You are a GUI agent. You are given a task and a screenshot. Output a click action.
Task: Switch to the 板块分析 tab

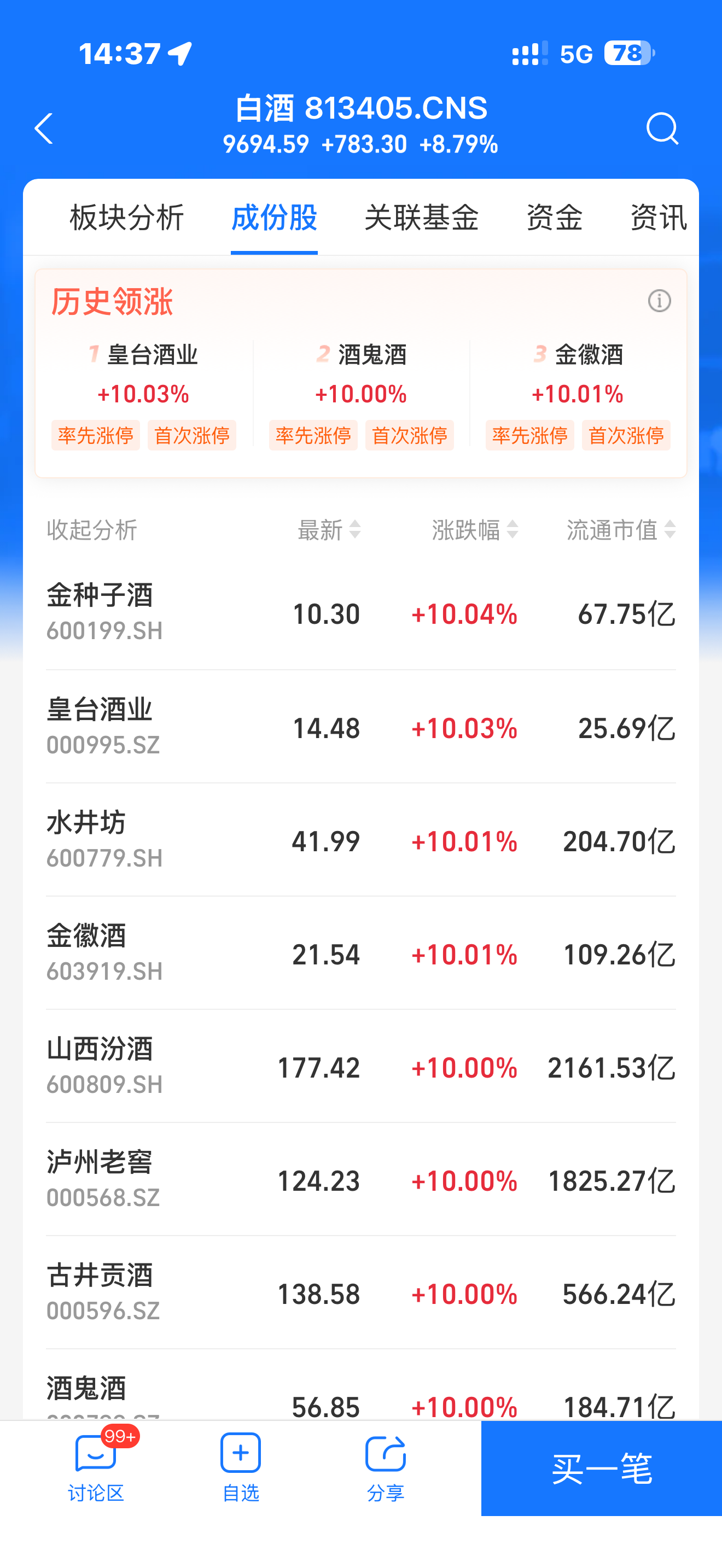coord(127,217)
